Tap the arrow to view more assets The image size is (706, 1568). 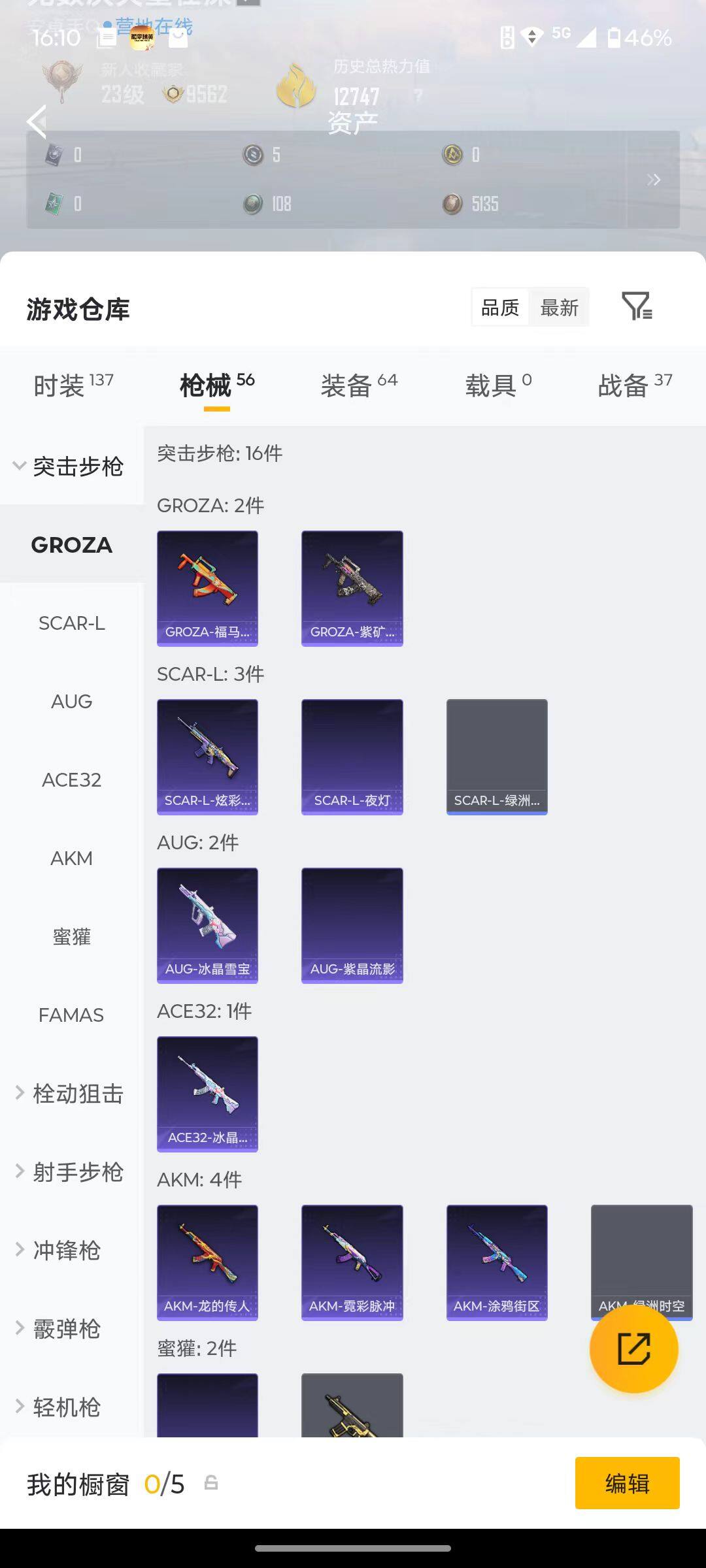click(x=653, y=180)
